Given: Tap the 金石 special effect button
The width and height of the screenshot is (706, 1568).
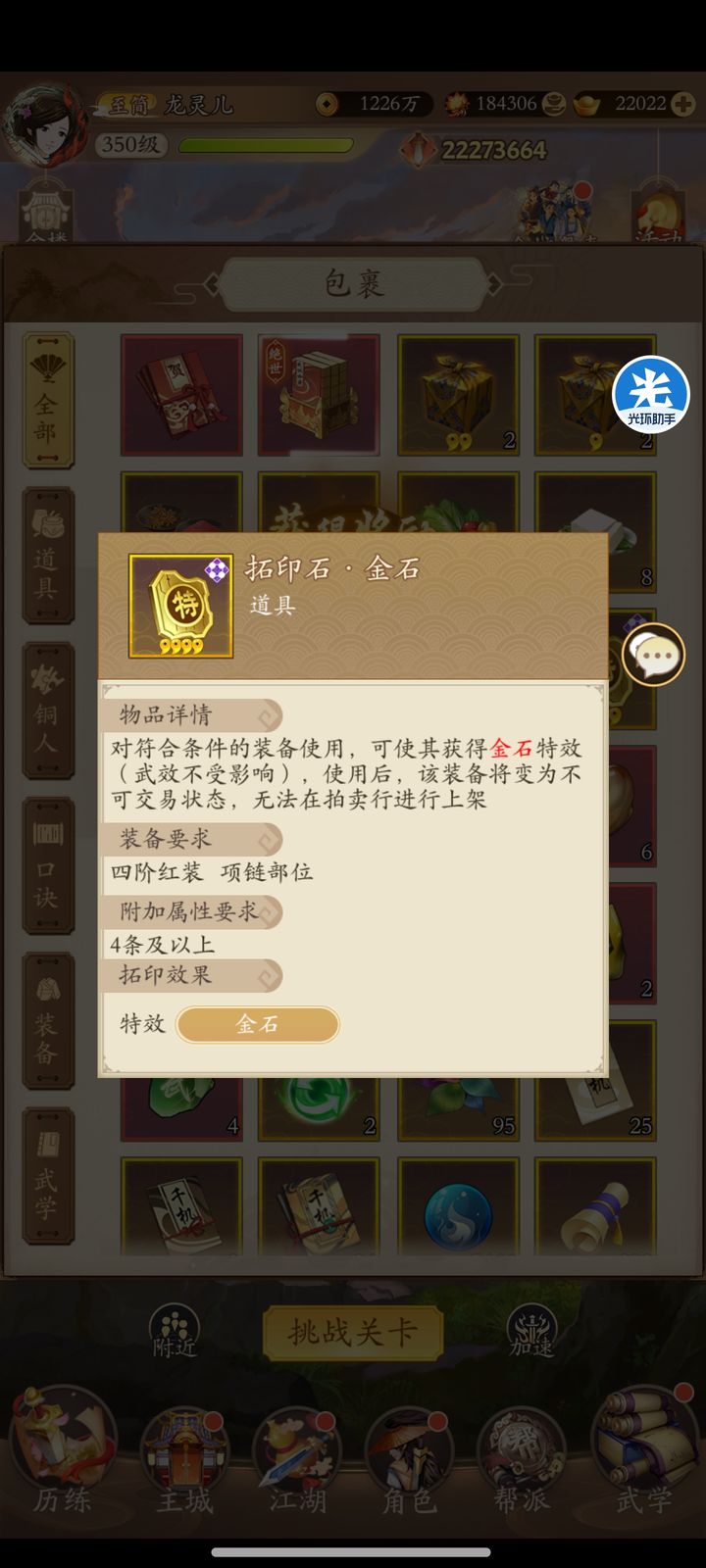Looking at the screenshot, I should (x=257, y=1025).
